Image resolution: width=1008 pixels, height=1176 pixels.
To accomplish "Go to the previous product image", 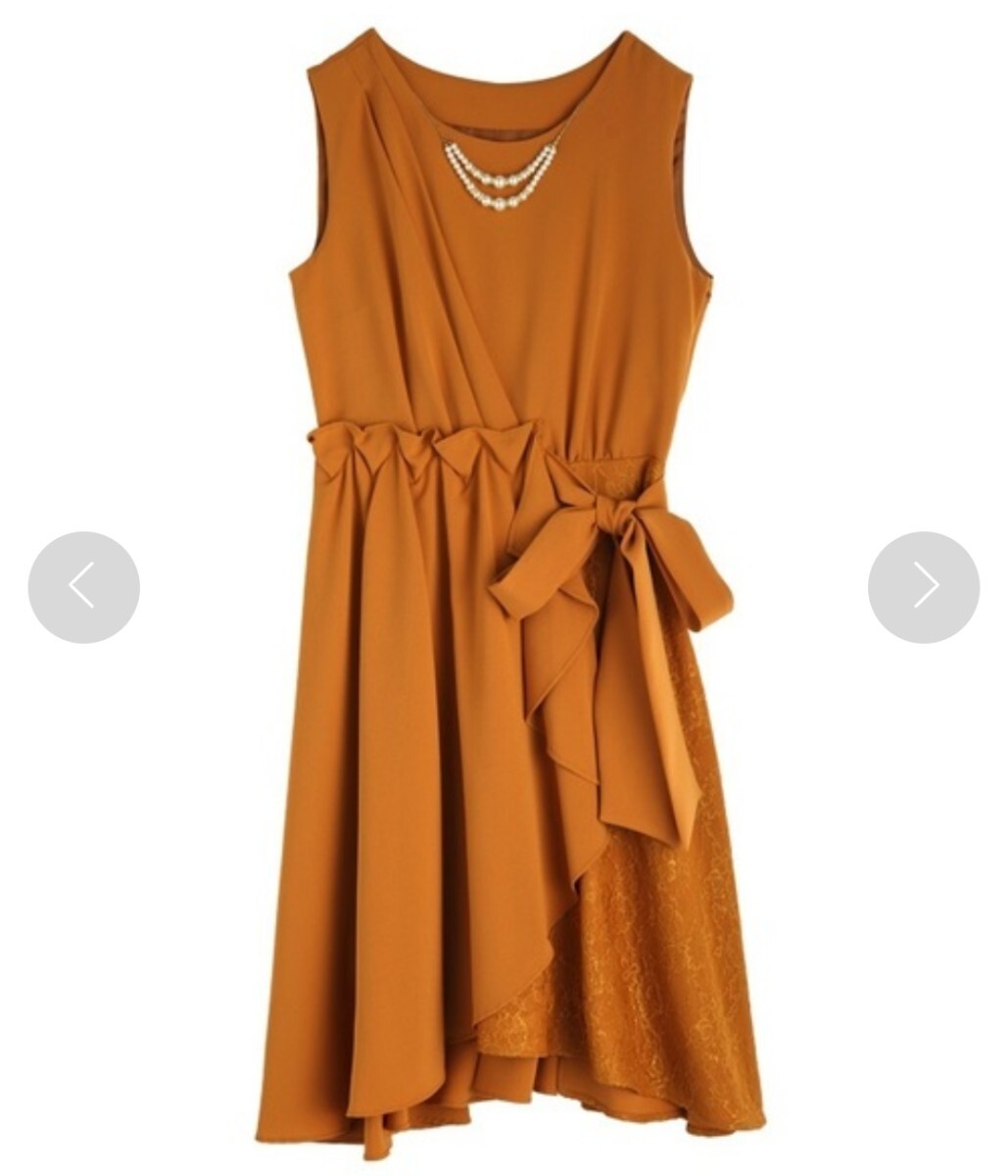I will point(83,587).
